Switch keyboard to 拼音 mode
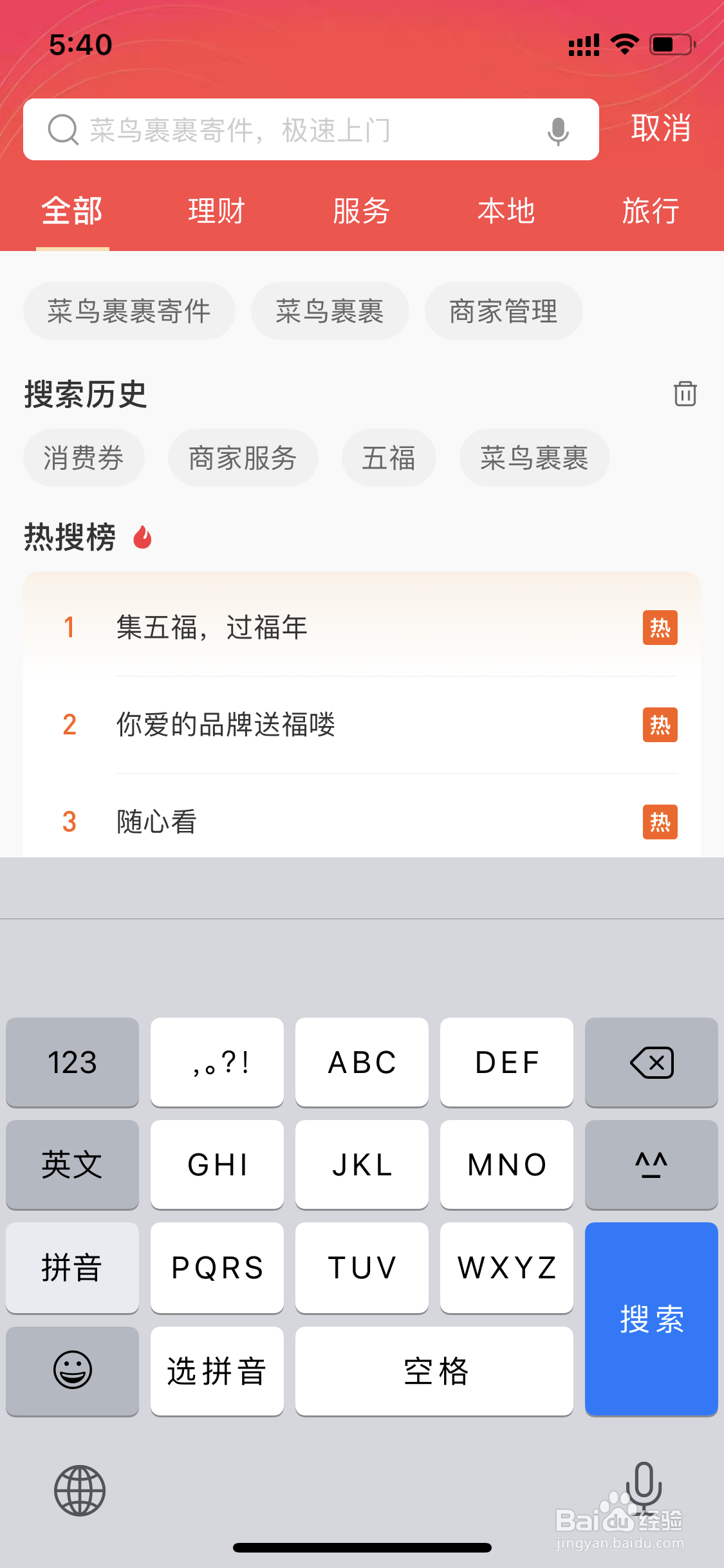The height and width of the screenshot is (1568, 724). (x=71, y=1267)
